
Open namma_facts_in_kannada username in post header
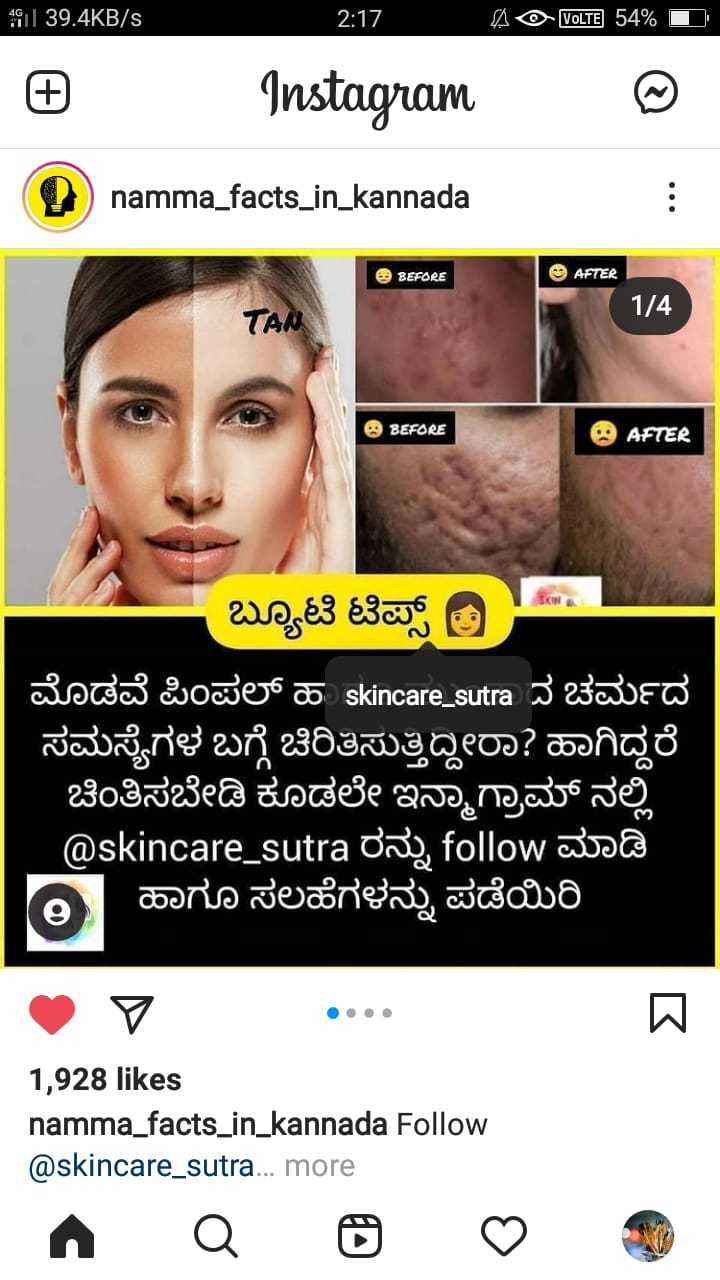point(289,197)
